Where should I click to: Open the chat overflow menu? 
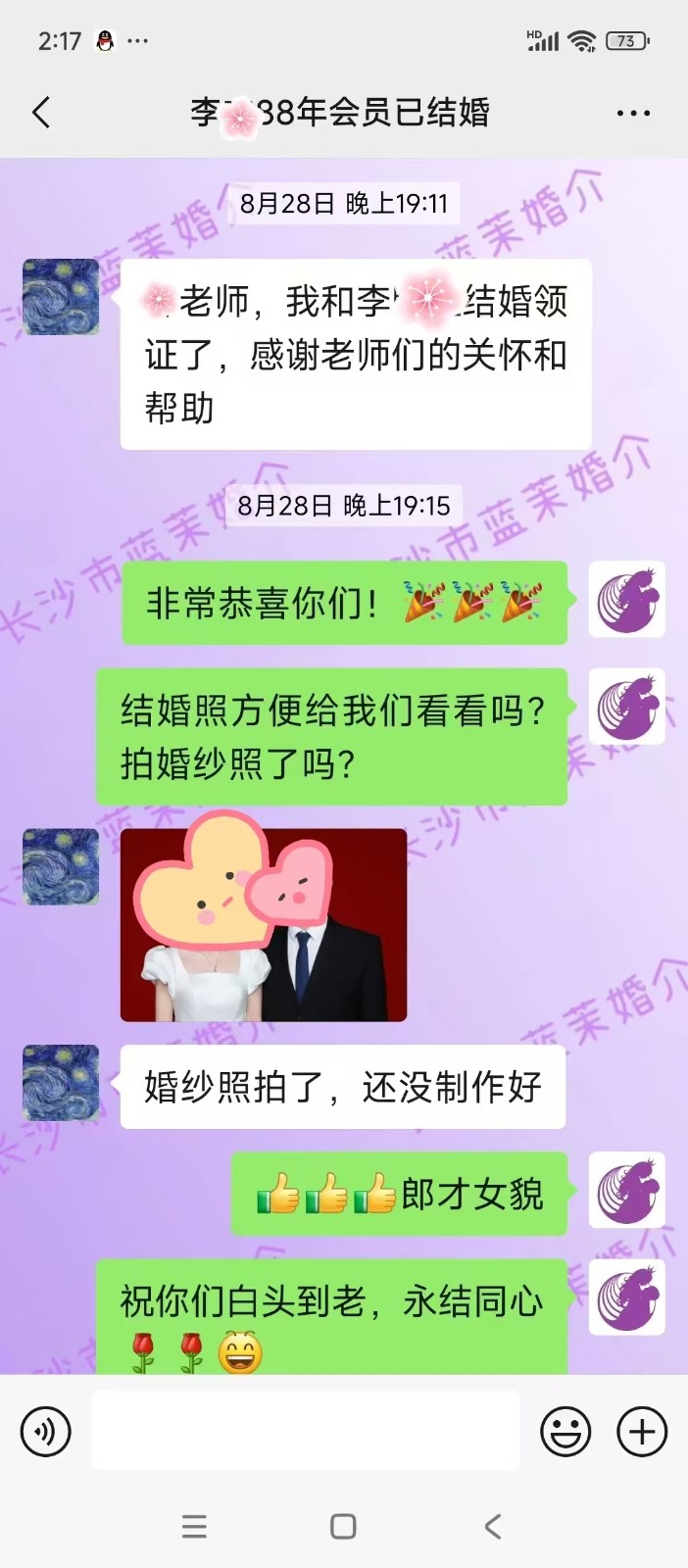click(x=633, y=114)
